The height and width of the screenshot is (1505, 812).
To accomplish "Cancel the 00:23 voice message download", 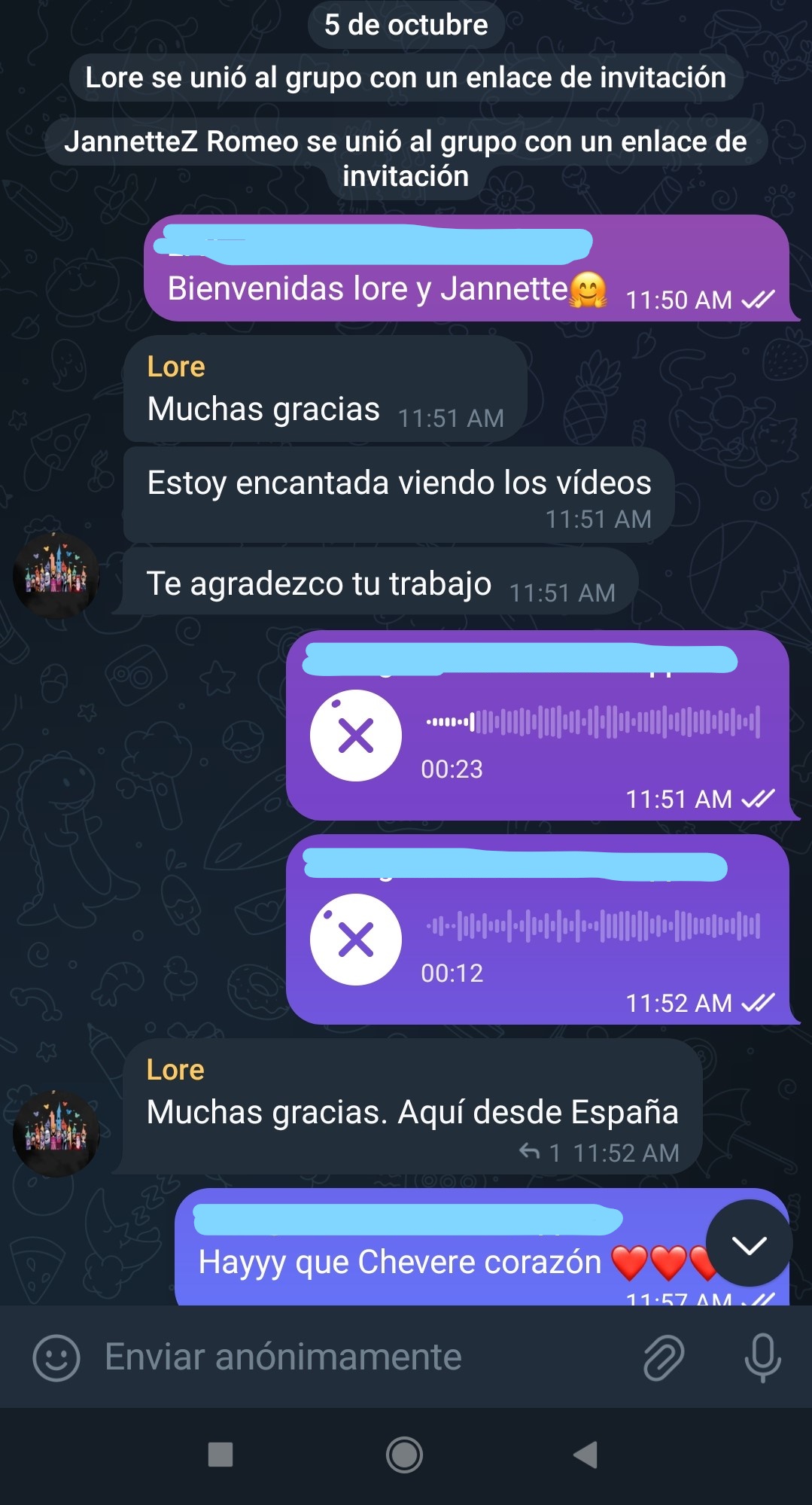I will [355, 736].
